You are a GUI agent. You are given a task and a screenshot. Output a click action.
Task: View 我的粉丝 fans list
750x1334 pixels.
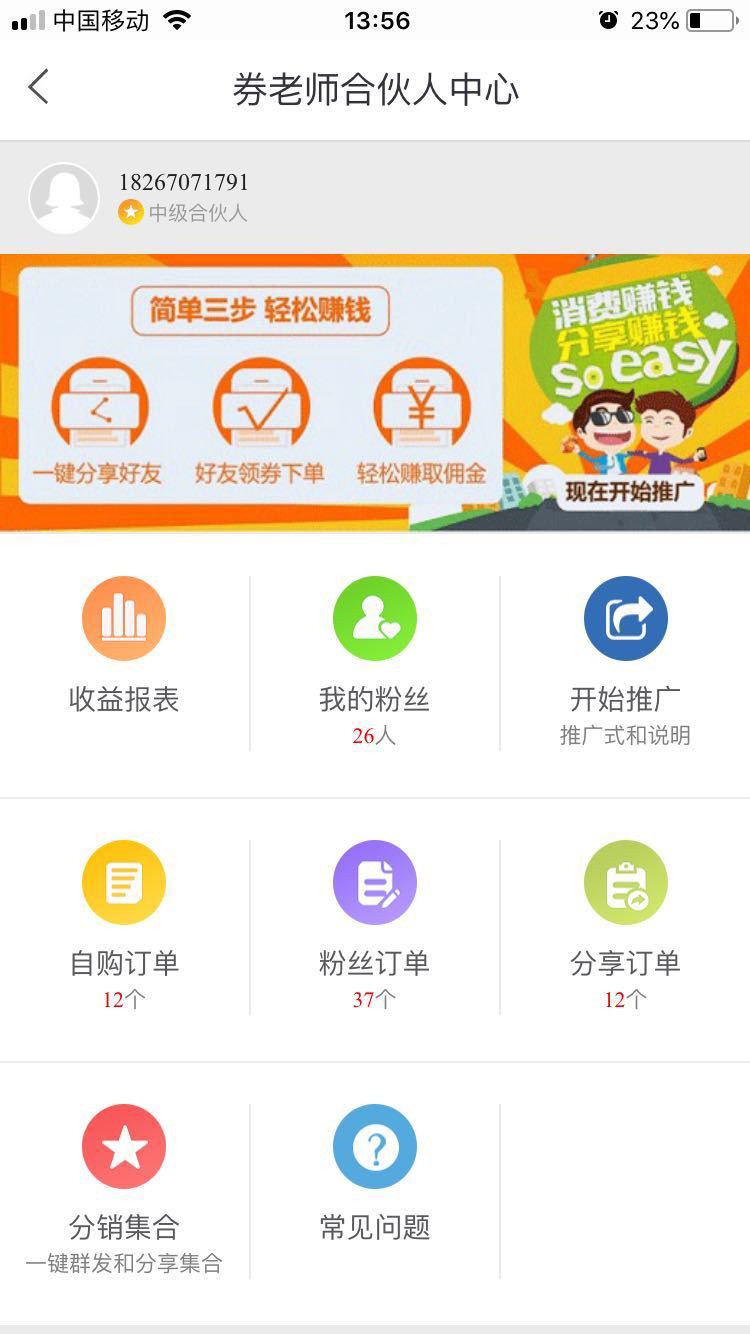[x=374, y=619]
